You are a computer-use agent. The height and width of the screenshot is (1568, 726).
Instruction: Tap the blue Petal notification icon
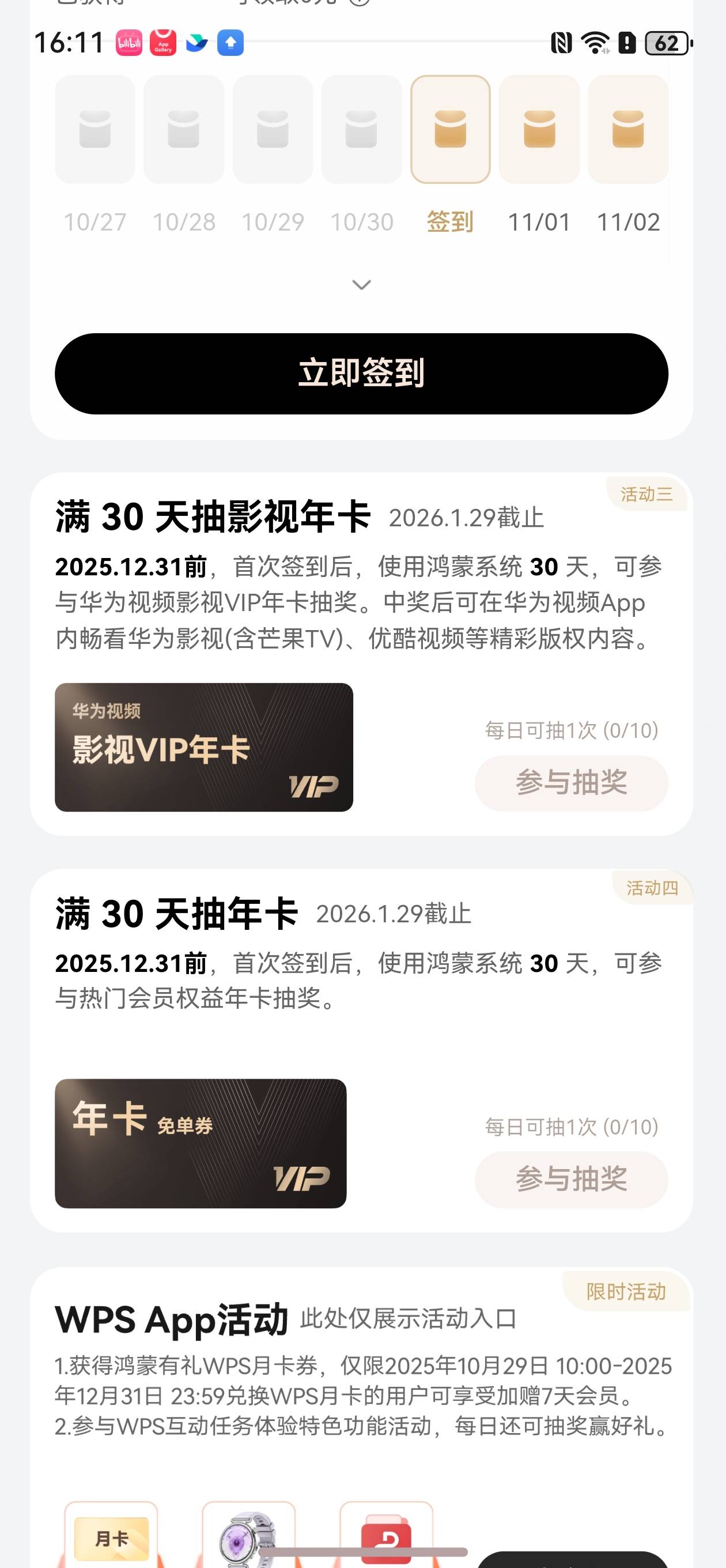[x=196, y=43]
